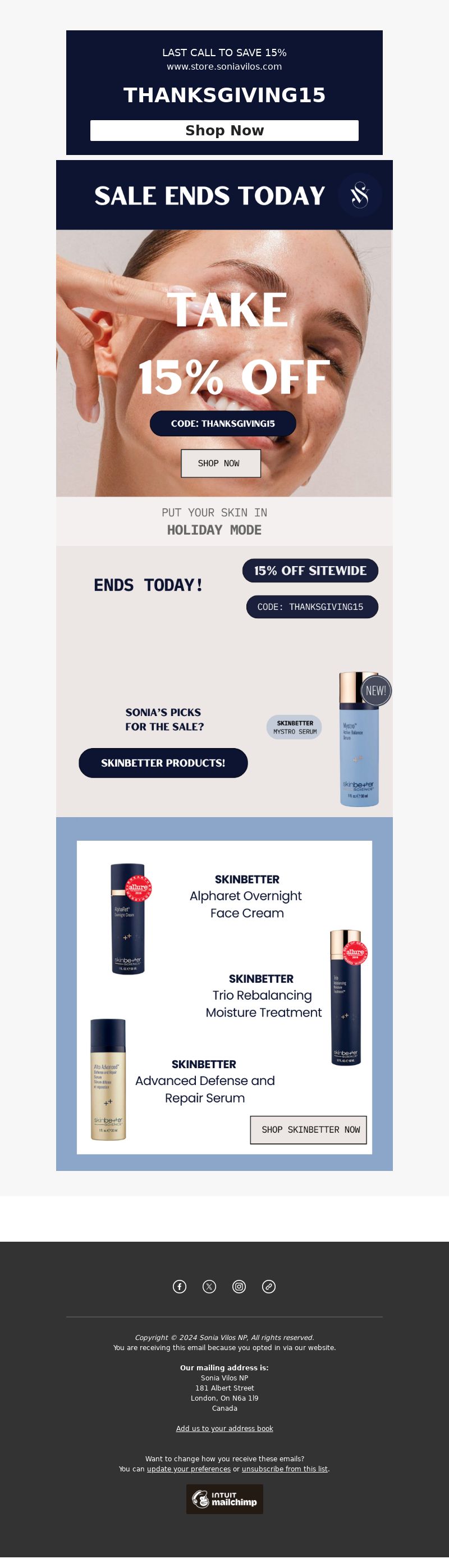Open the website link icon in the footer
Viewport: 449px width, 1568px height.
coord(269,1286)
